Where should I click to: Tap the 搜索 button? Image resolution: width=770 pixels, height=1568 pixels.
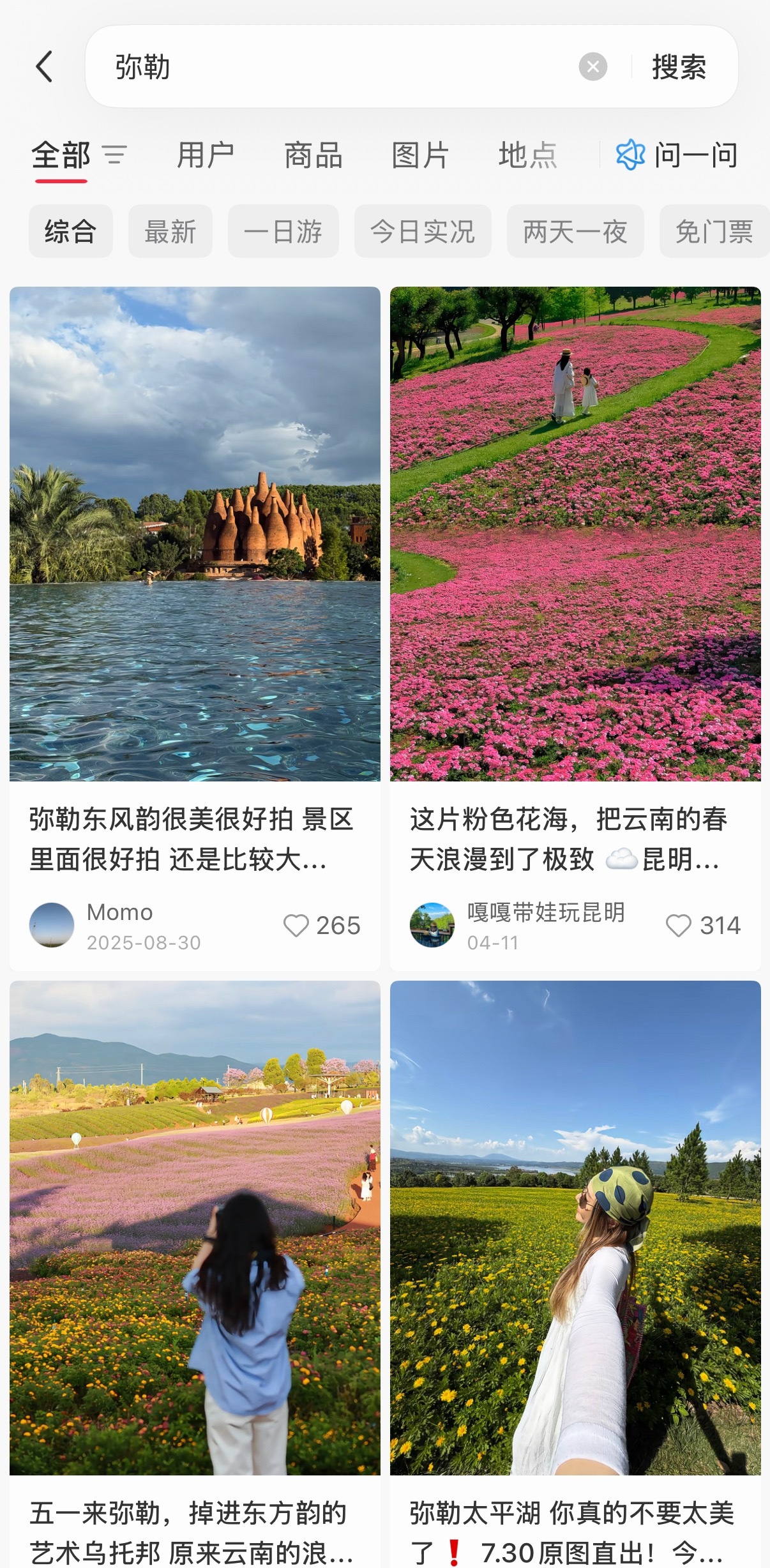[679, 67]
